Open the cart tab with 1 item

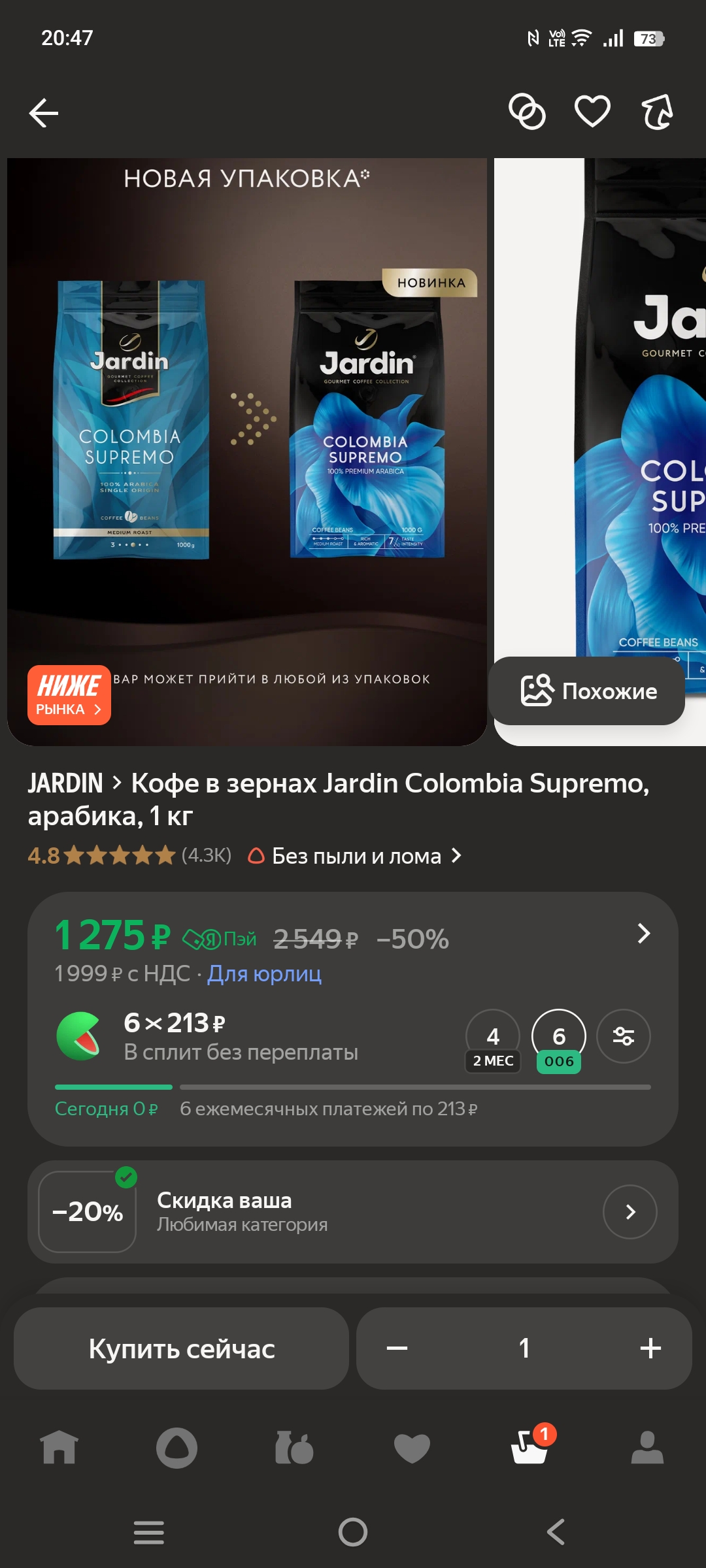click(529, 1447)
